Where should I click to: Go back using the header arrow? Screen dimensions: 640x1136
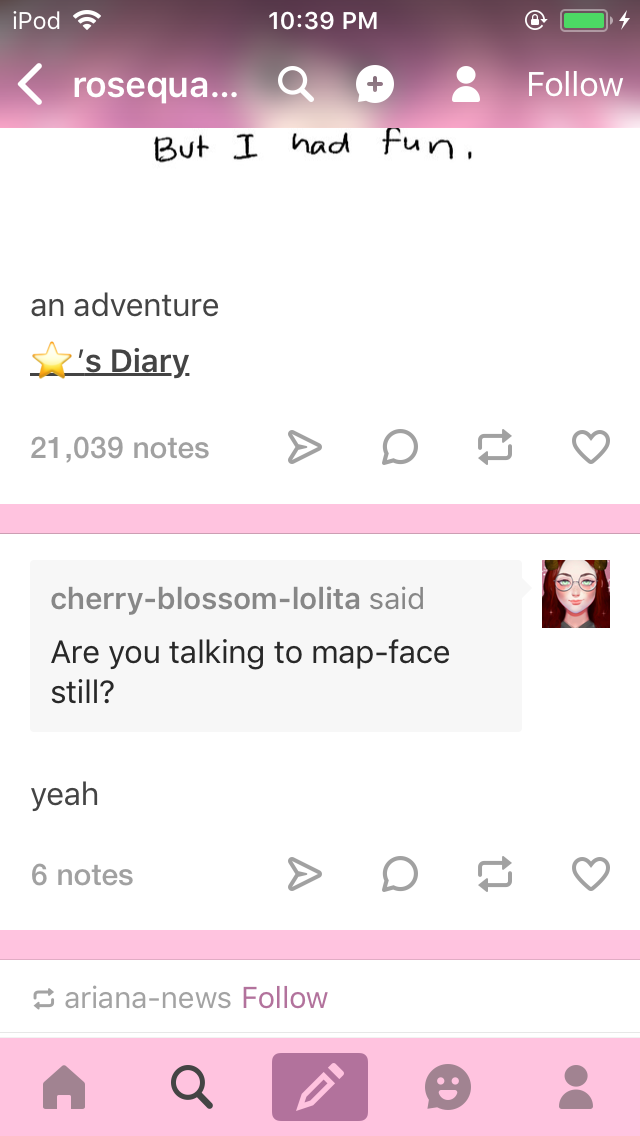[30, 85]
